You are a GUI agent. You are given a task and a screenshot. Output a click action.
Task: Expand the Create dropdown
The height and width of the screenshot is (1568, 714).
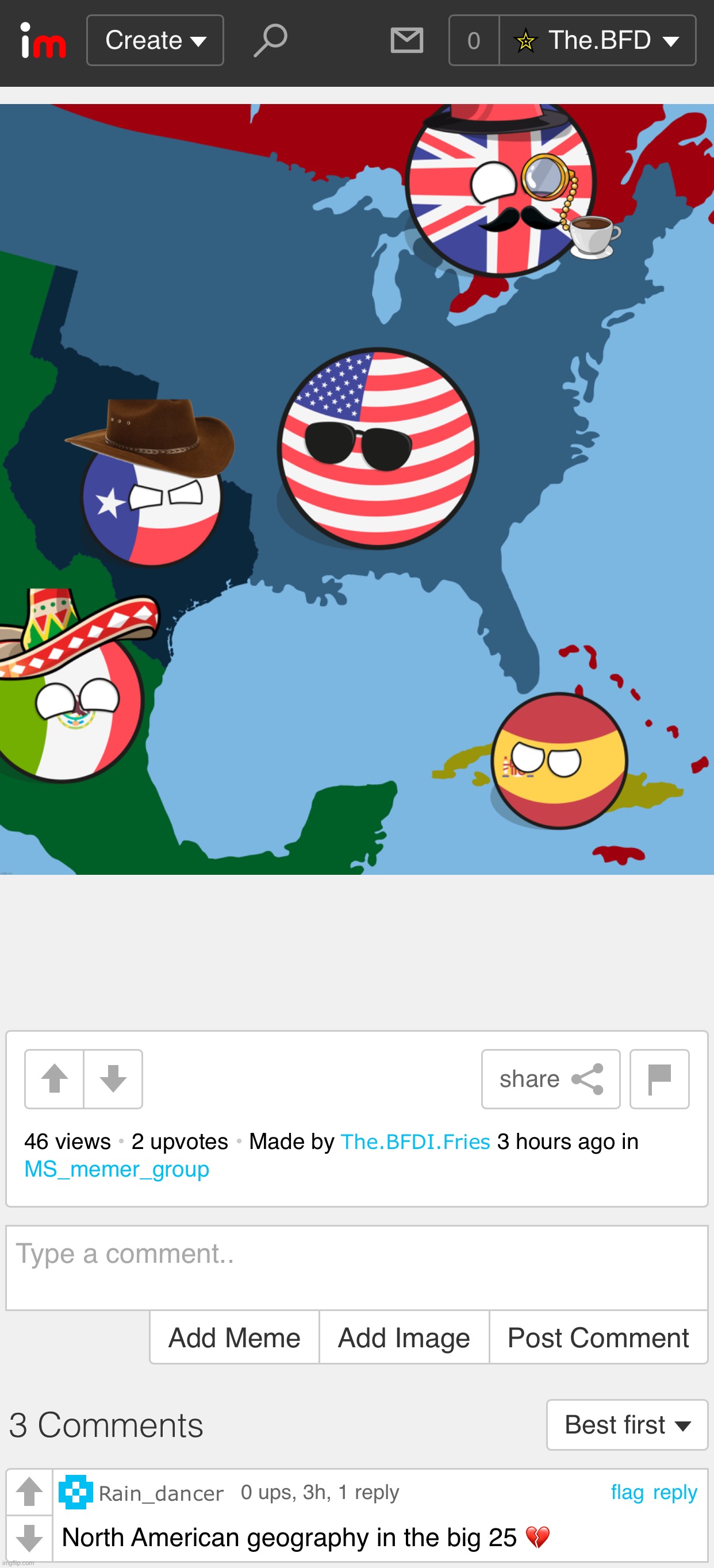(x=155, y=41)
